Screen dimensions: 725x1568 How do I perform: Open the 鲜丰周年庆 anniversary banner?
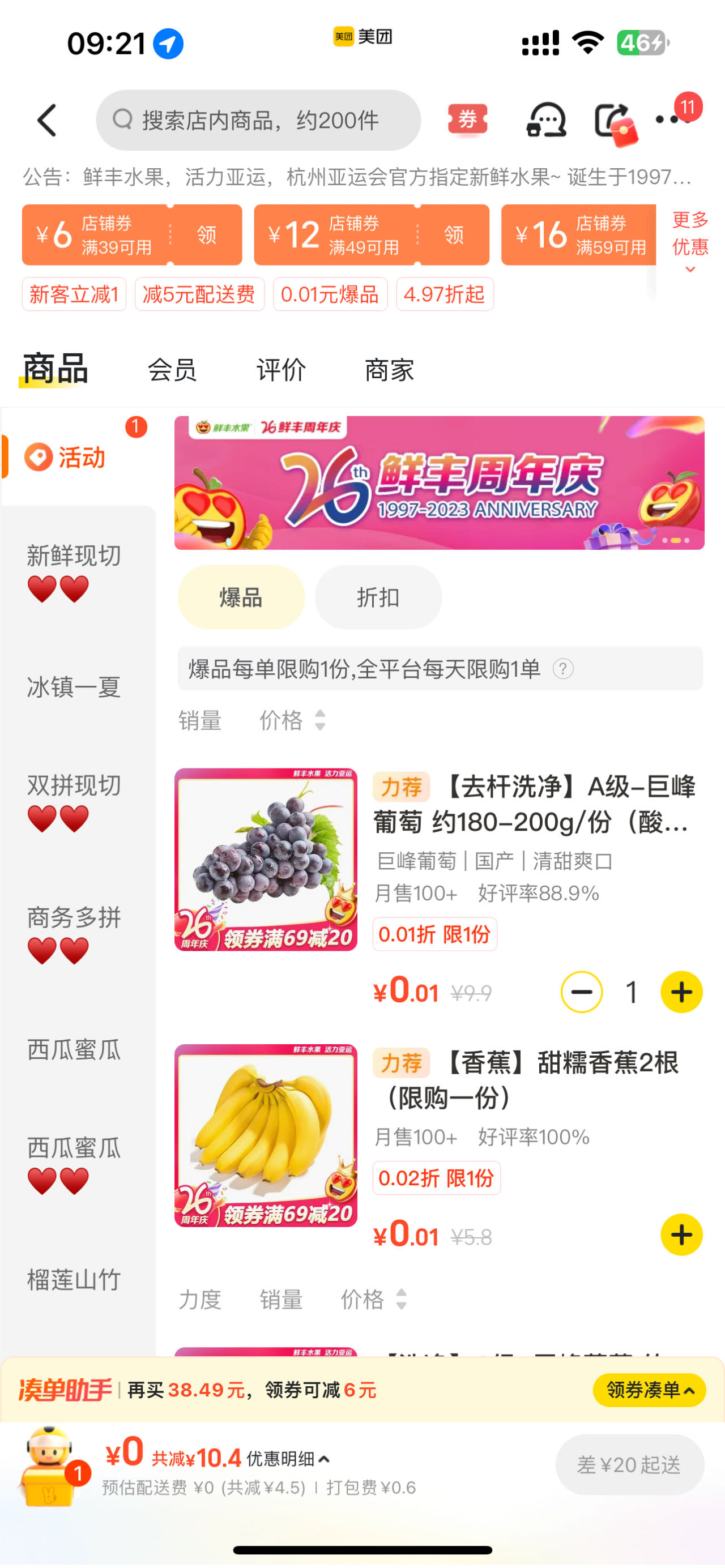pyautogui.click(x=439, y=482)
